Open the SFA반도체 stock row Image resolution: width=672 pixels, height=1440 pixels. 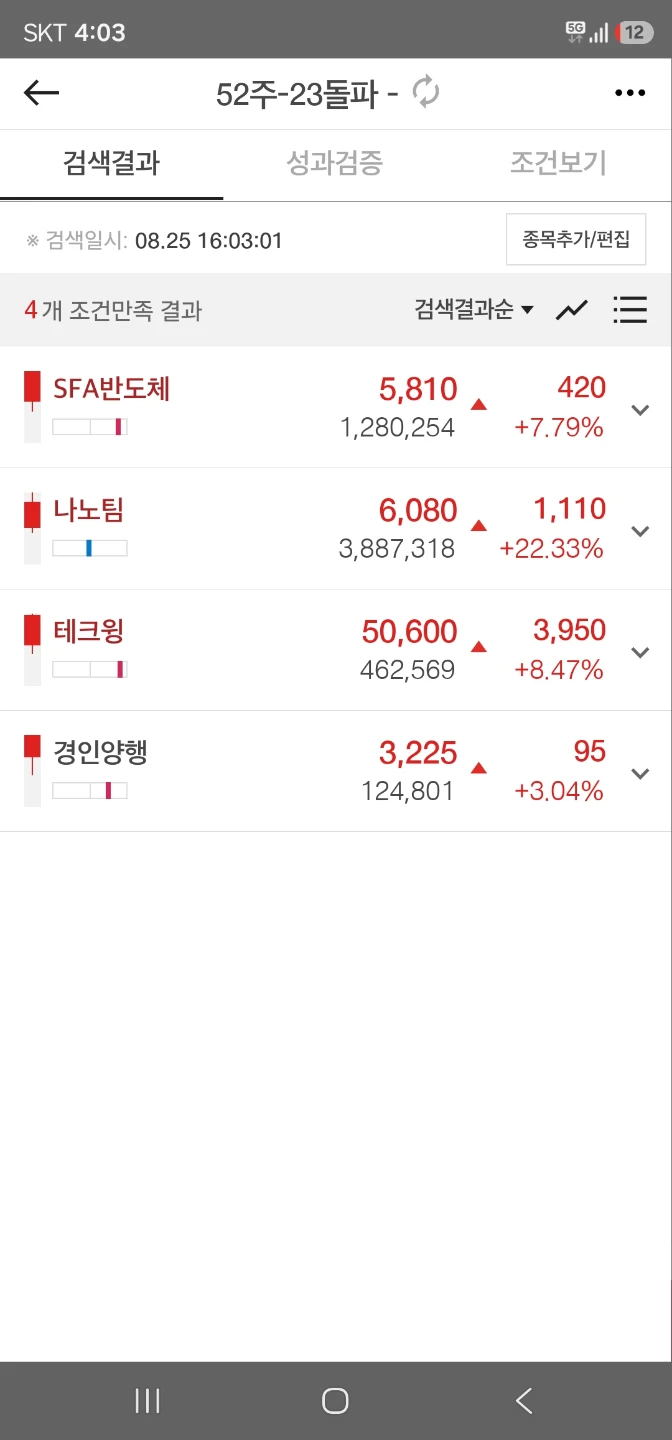point(336,407)
